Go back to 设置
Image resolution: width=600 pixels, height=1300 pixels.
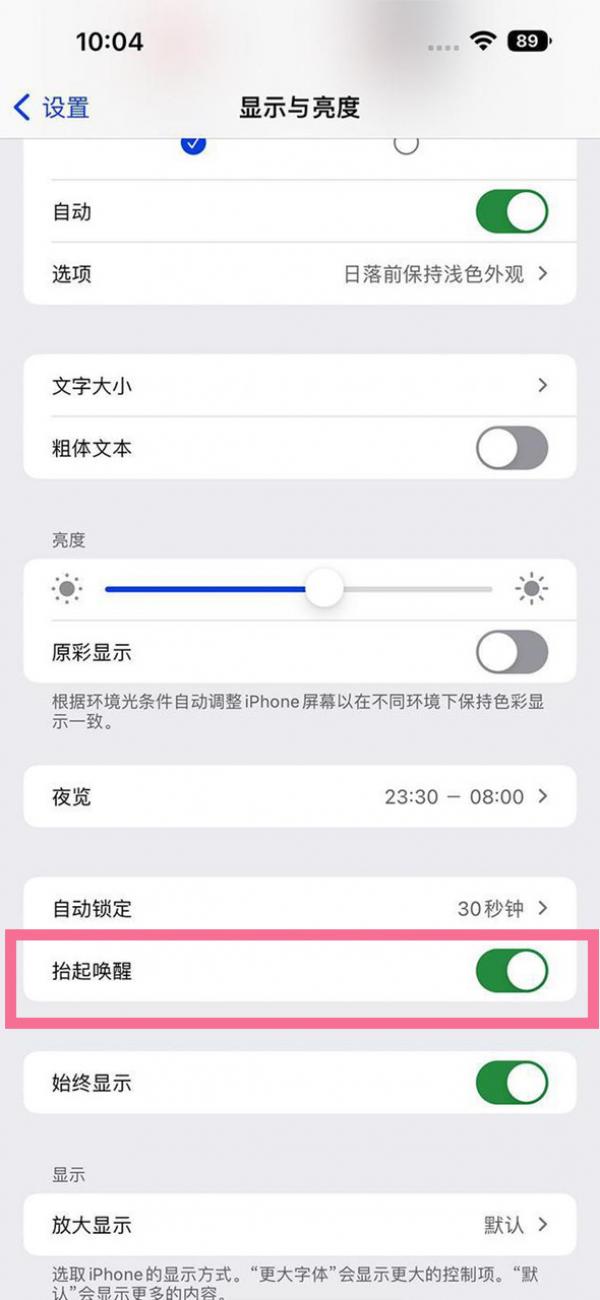tap(51, 107)
